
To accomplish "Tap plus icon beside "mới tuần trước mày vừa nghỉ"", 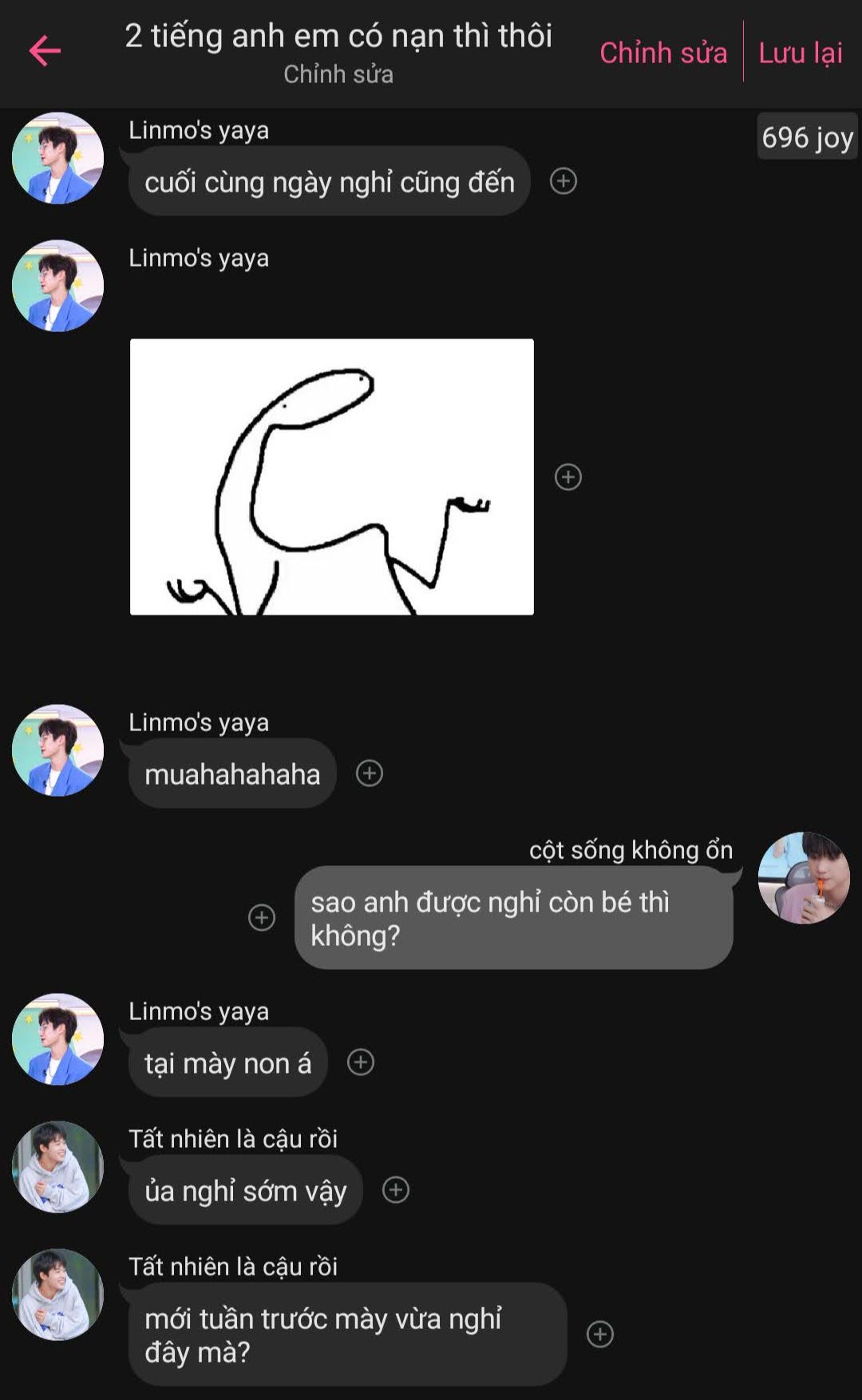I will point(600,1334).
